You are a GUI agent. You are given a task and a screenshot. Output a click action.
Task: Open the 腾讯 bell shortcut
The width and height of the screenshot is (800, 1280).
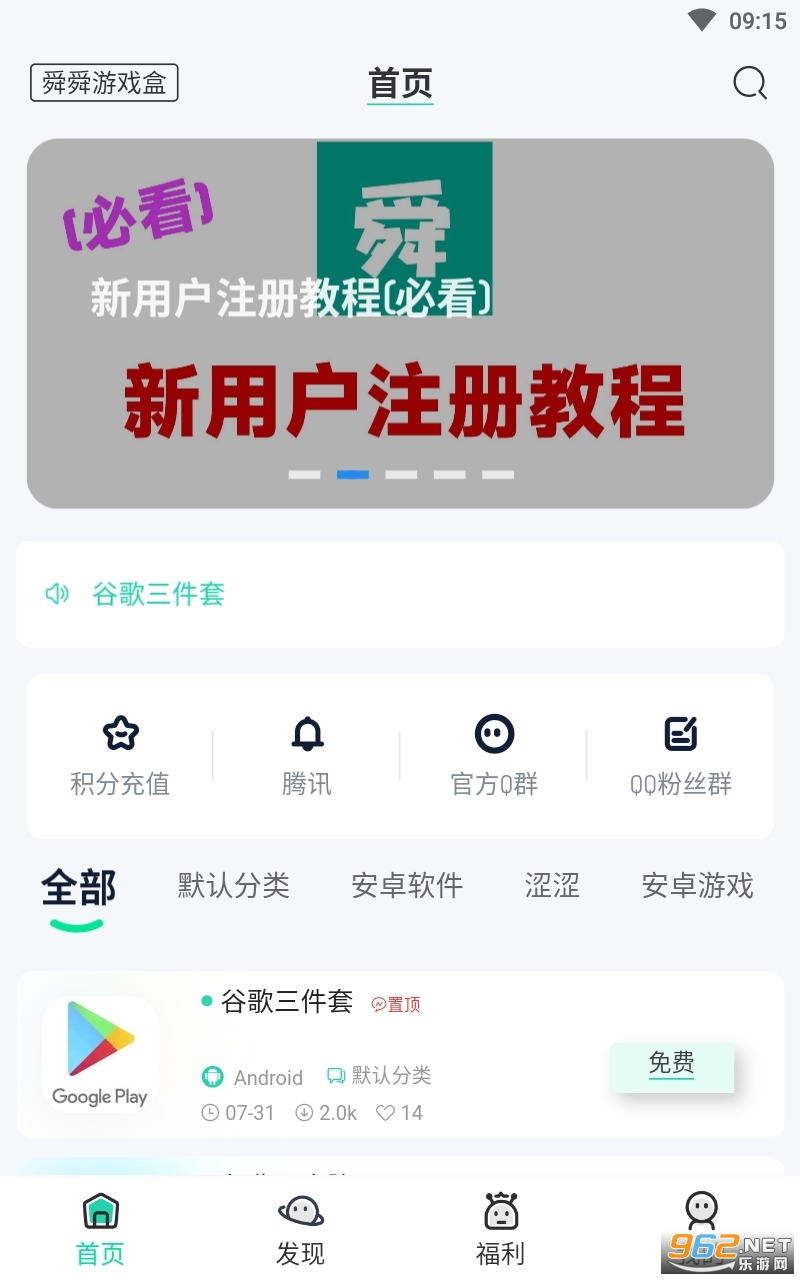pos(307,756)
